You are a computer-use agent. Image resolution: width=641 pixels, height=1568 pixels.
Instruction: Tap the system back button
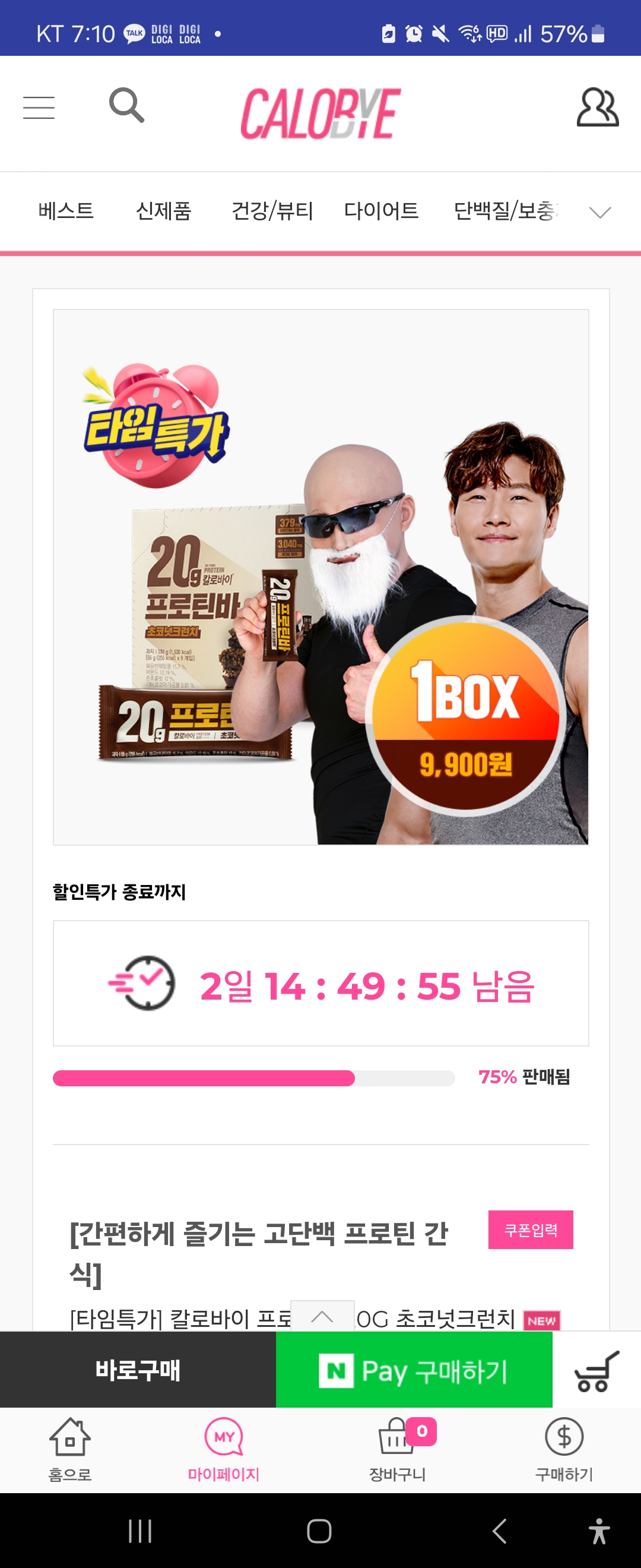click(x=499, y=1530)
